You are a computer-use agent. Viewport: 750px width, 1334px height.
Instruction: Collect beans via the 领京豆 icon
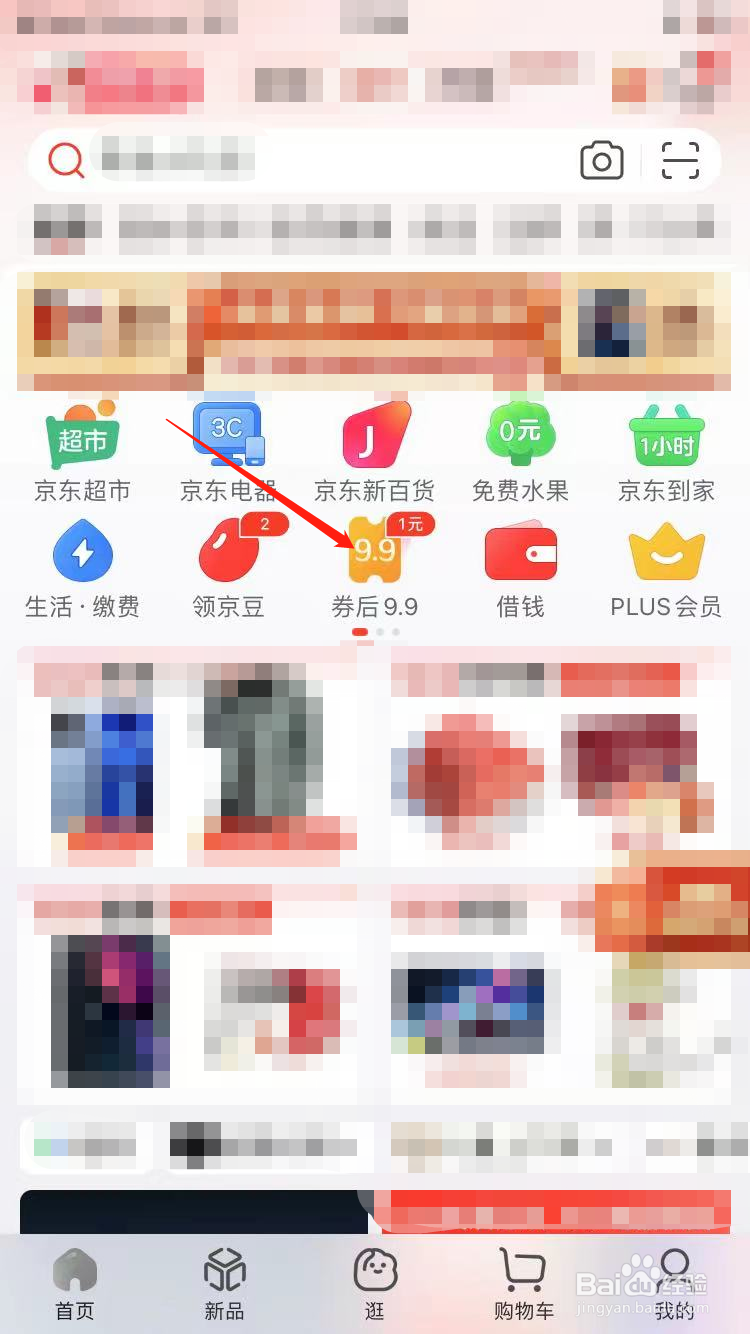(x=228, y=552)
